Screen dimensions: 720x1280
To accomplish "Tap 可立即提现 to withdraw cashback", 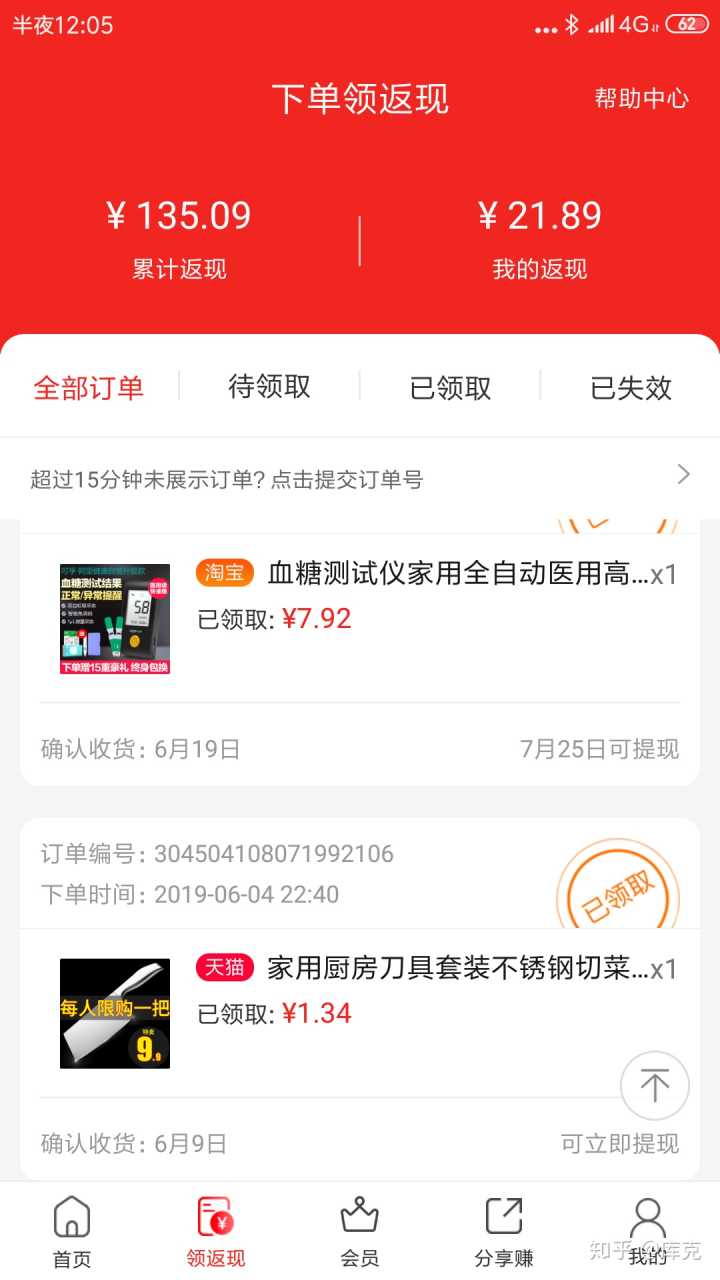I will coord(619,1143).
